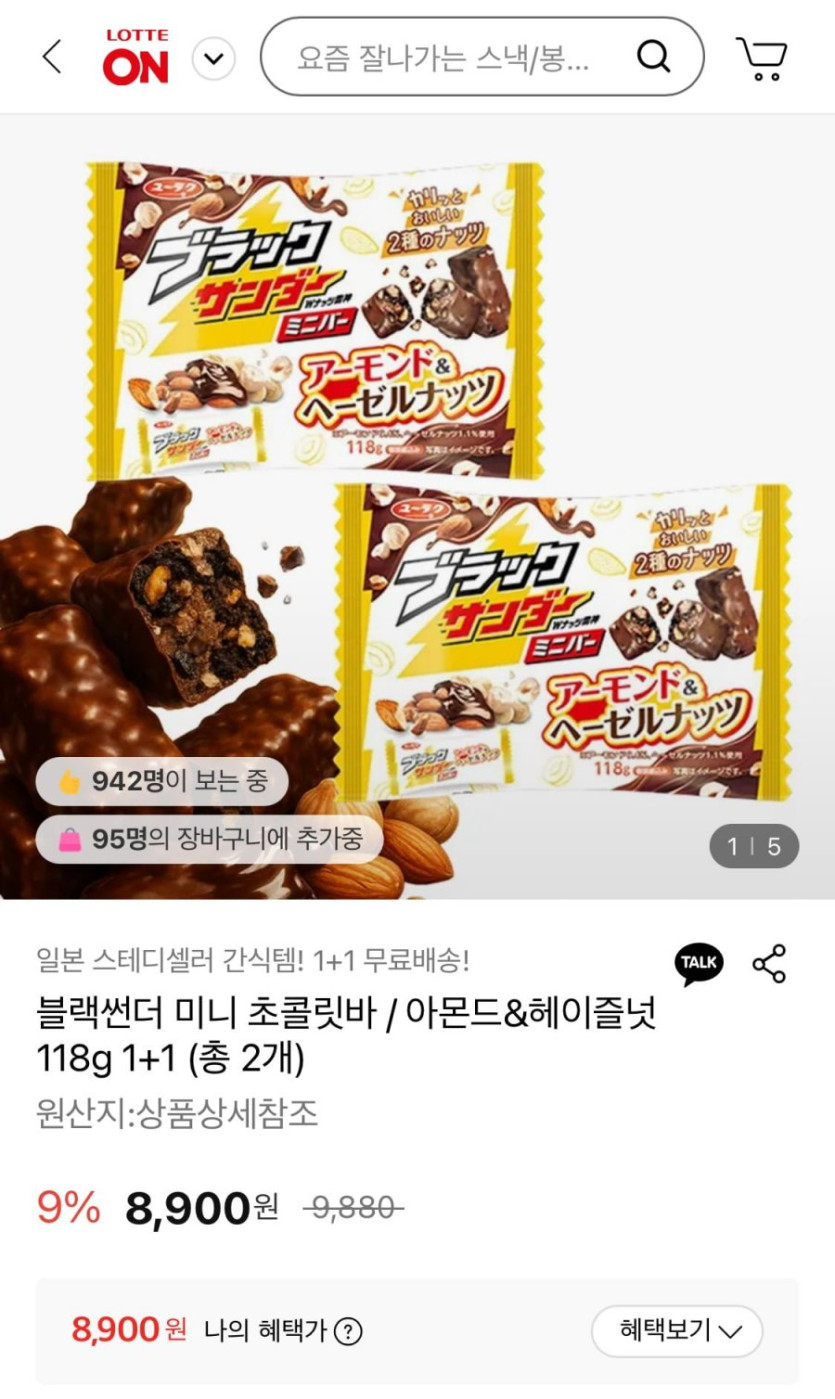Viewport: 835px width, 1399px height.
Task: Expand the dropdown next to LOTTE ON
Action: pyautogui.click(x=213, y=59)
